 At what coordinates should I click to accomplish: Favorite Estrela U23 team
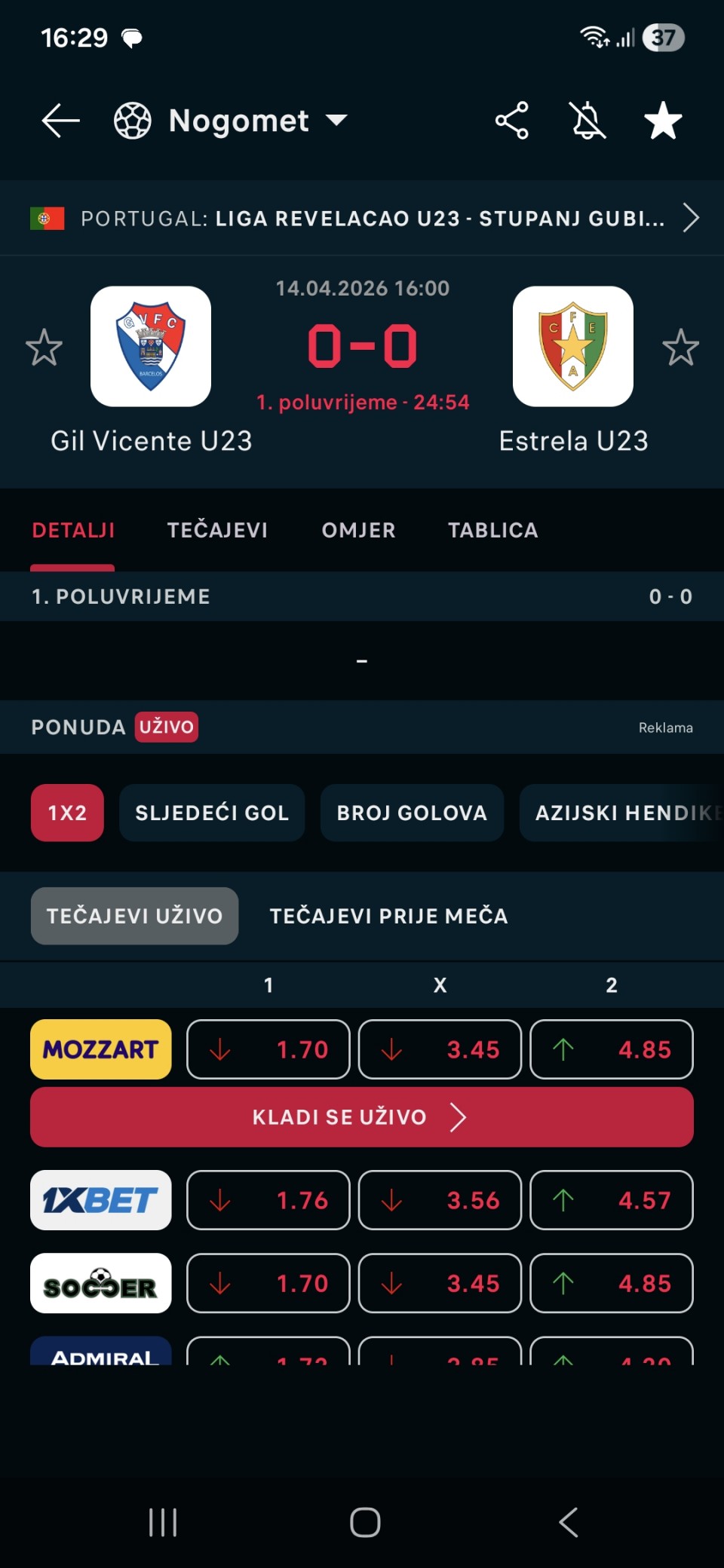point(680,348)
